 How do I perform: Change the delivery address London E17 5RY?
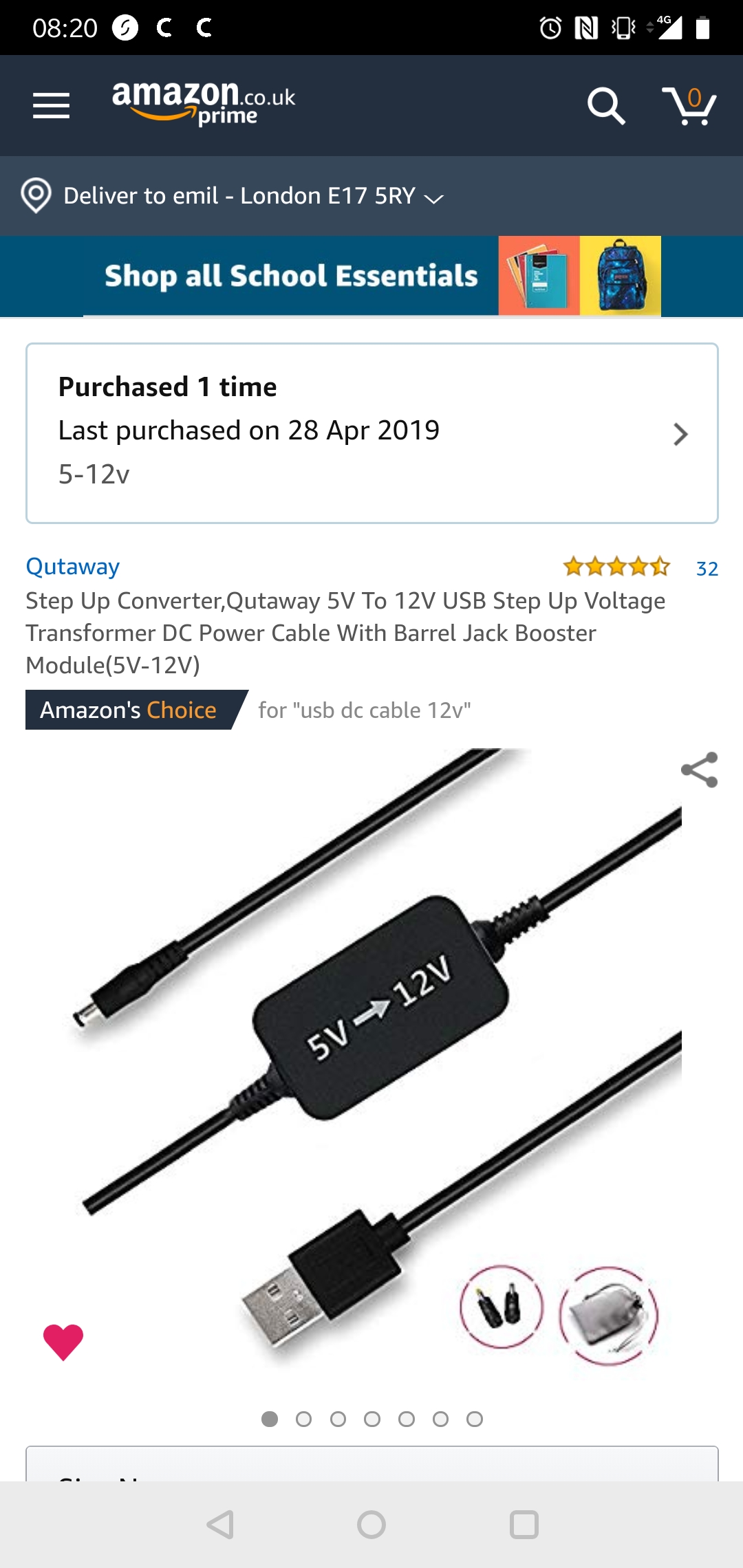tap(233, 196)
